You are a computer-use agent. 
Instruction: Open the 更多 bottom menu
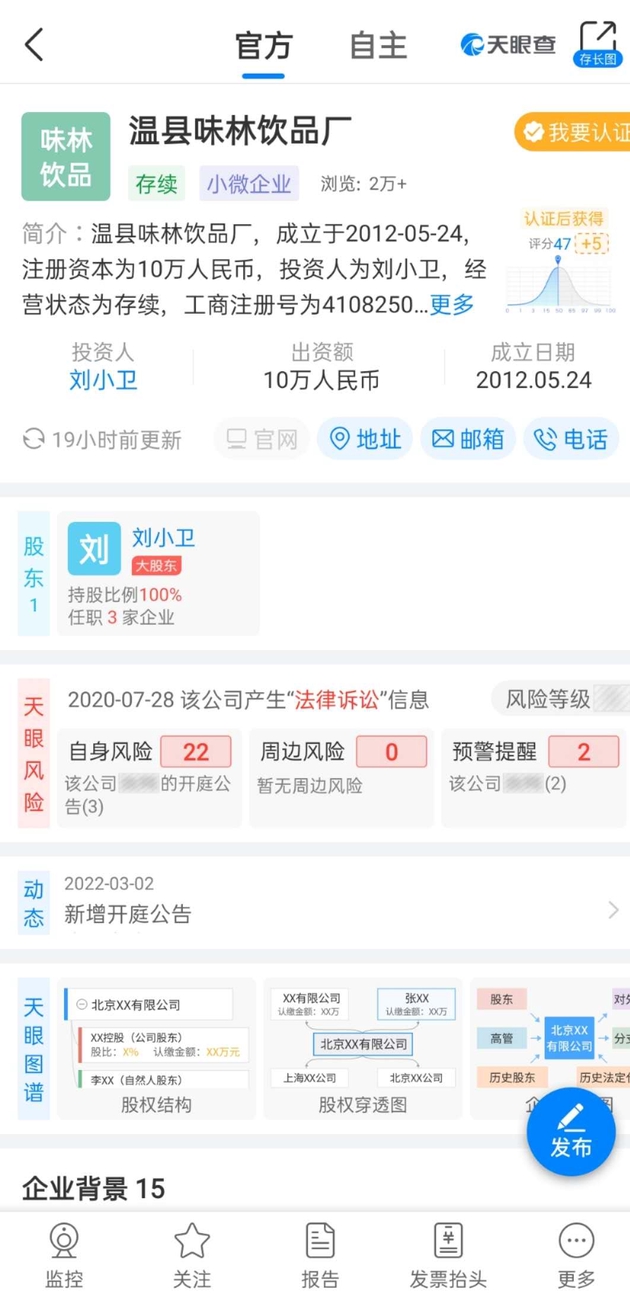pos(576,1255)
